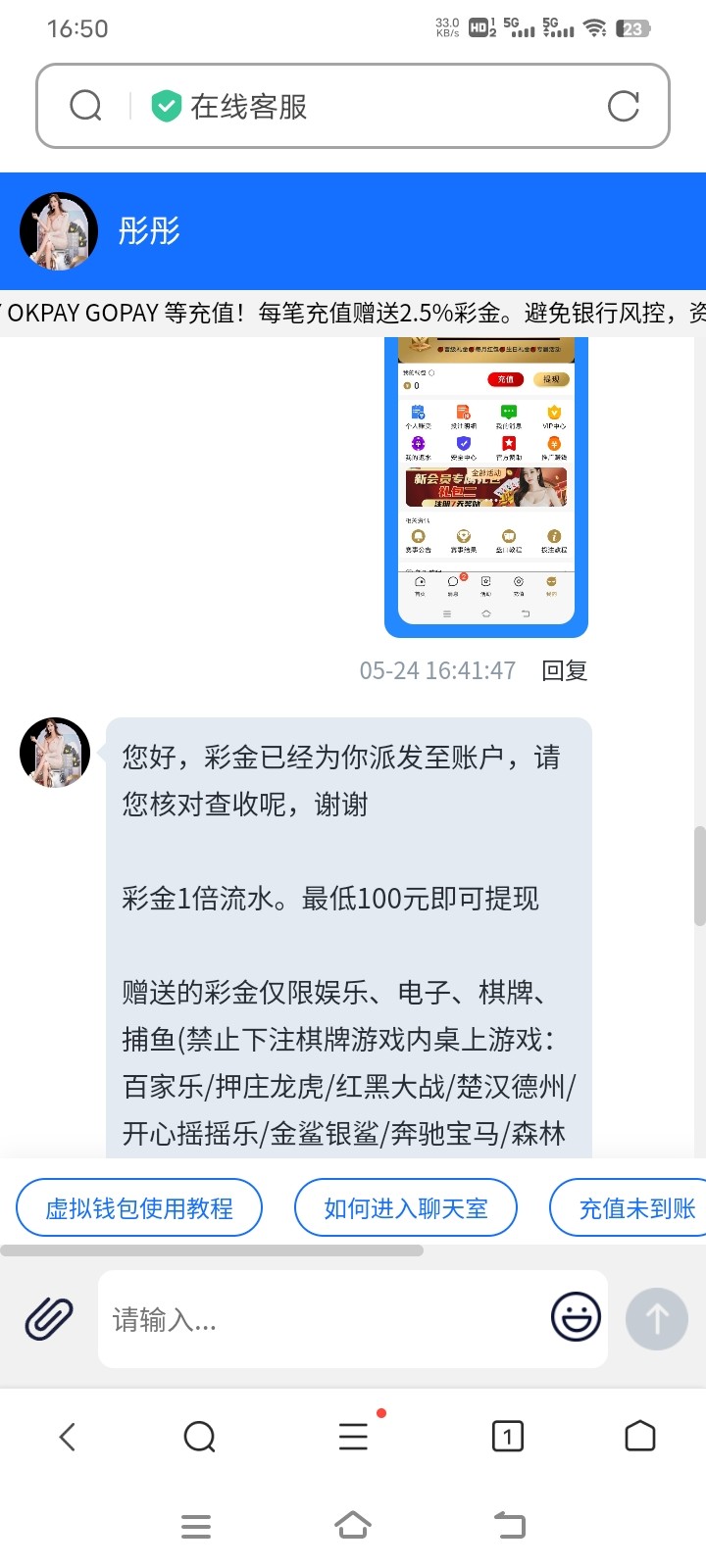Image resolution: width=706 pixels, height=1568 pixels.
Task: Attach a file with the paperclip icon
Action: 49,1318
